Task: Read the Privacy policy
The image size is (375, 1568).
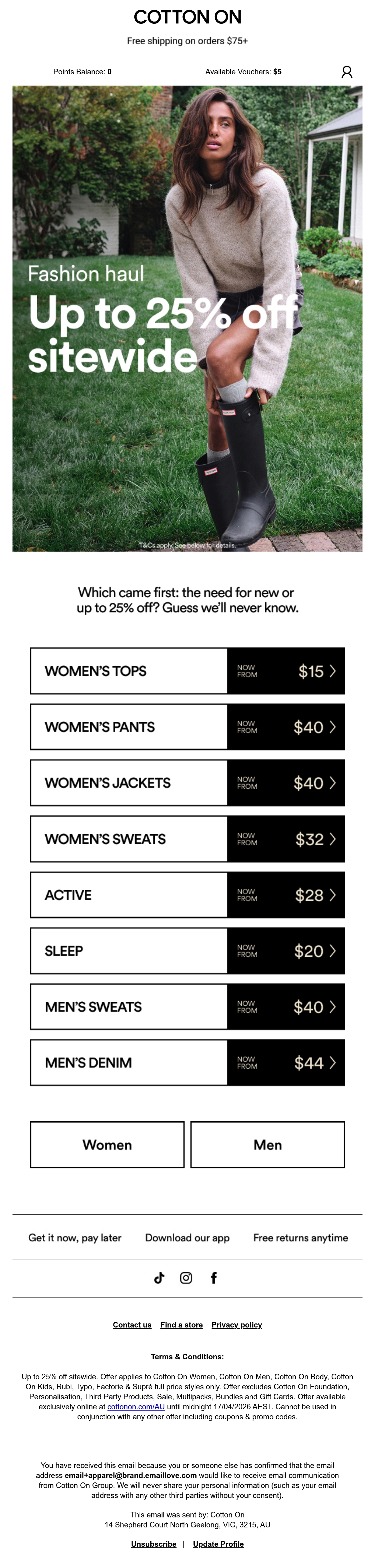Action: 237,1324
